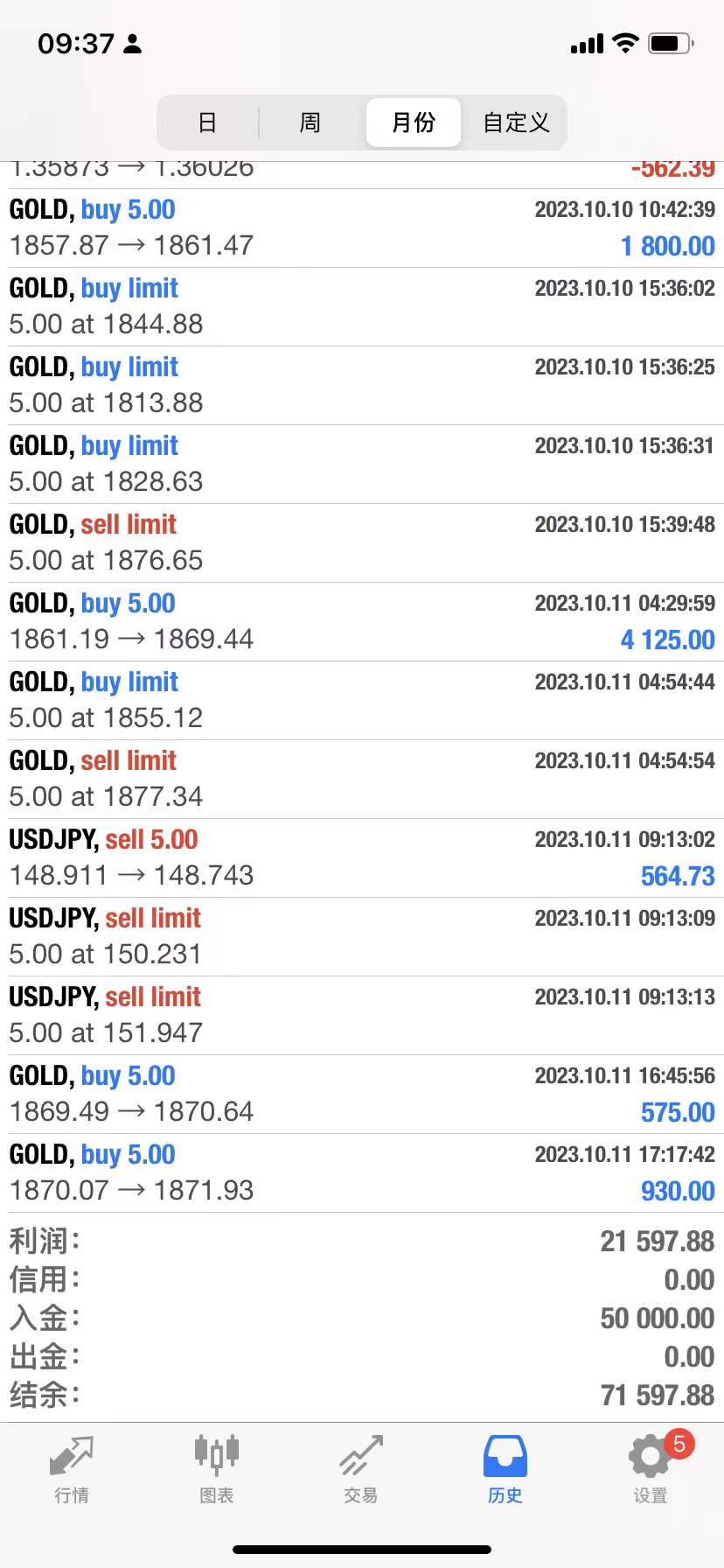Open USDJPY sell limit order at 151.947
The height and width of the screenshot is (1568, 724).
(x=362, y=1015)
